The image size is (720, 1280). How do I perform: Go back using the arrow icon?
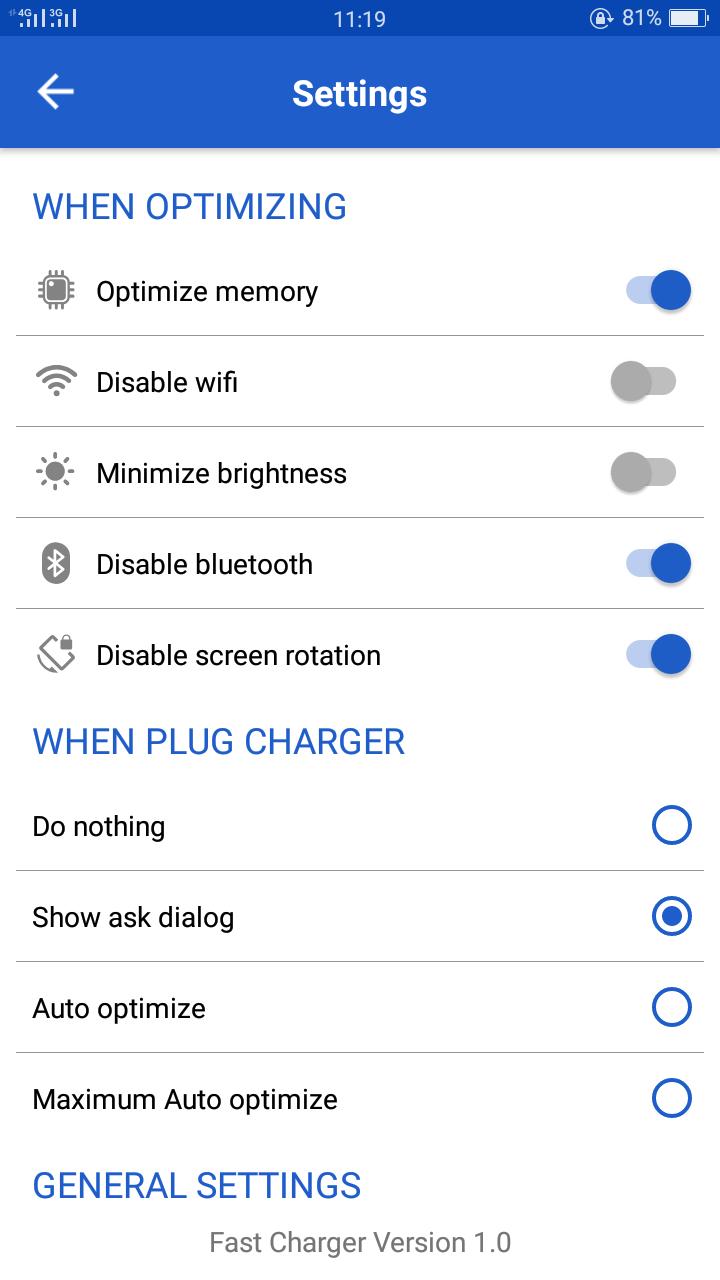pyautogui.click(x=56, y=92)
